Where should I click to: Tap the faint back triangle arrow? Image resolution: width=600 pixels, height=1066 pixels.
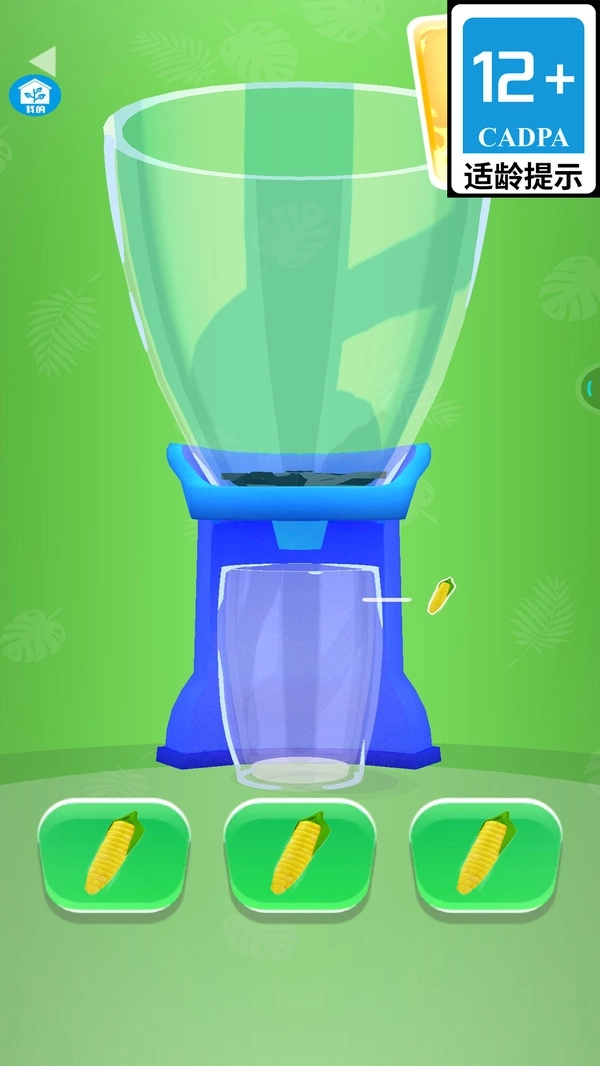pos(43,60)
